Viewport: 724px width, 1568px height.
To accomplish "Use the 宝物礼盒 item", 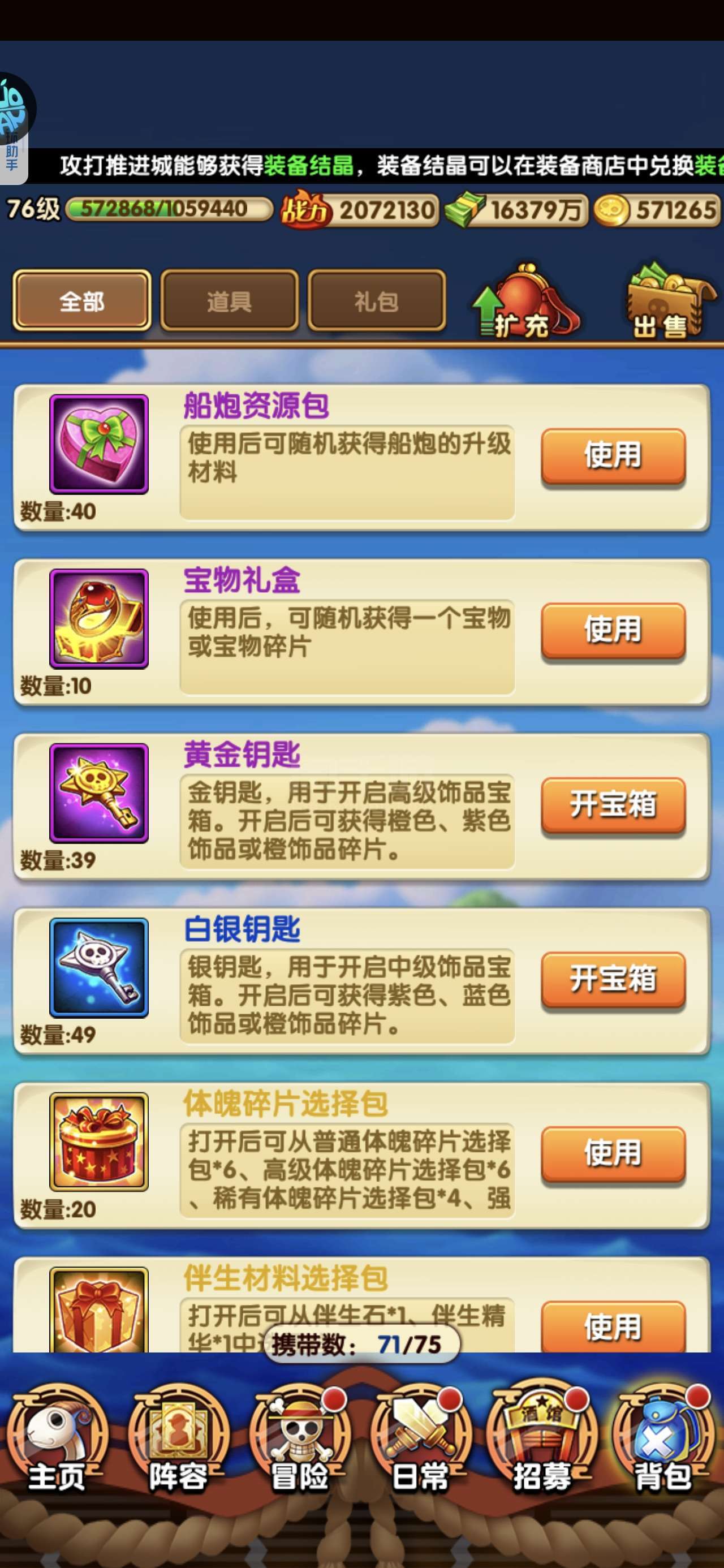I will [x=613, y=631].
